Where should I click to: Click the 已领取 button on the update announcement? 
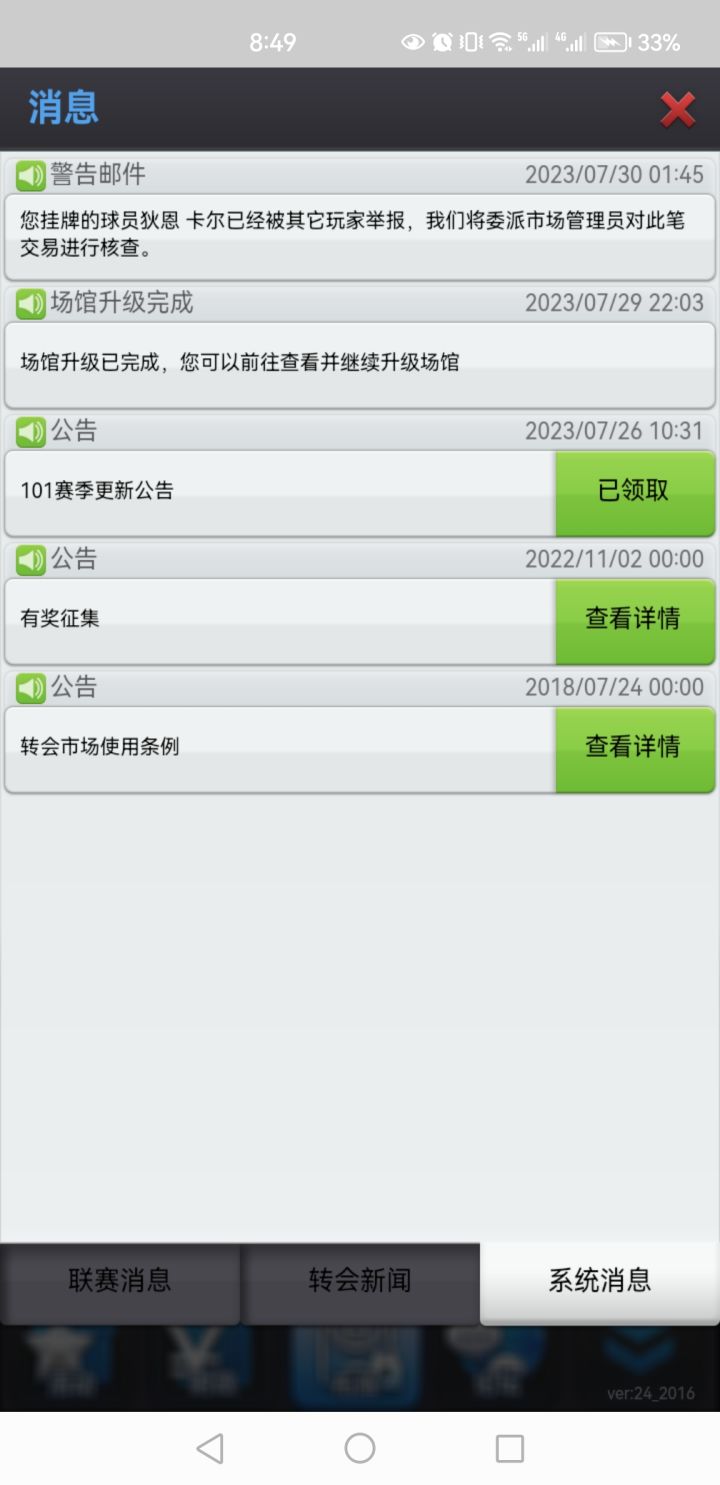(635, 493)
